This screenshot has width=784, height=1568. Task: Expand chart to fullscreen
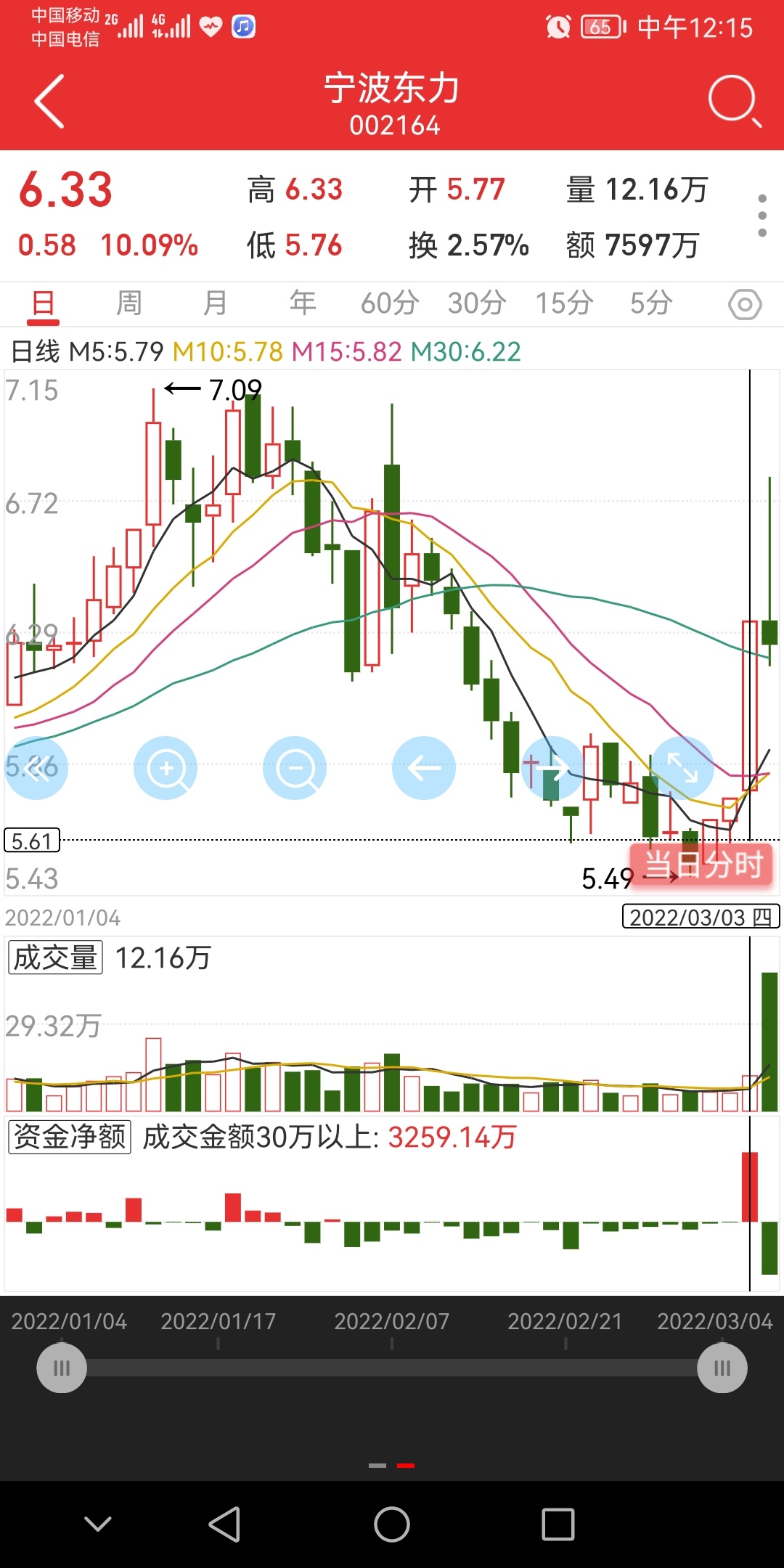pos(682,768)
